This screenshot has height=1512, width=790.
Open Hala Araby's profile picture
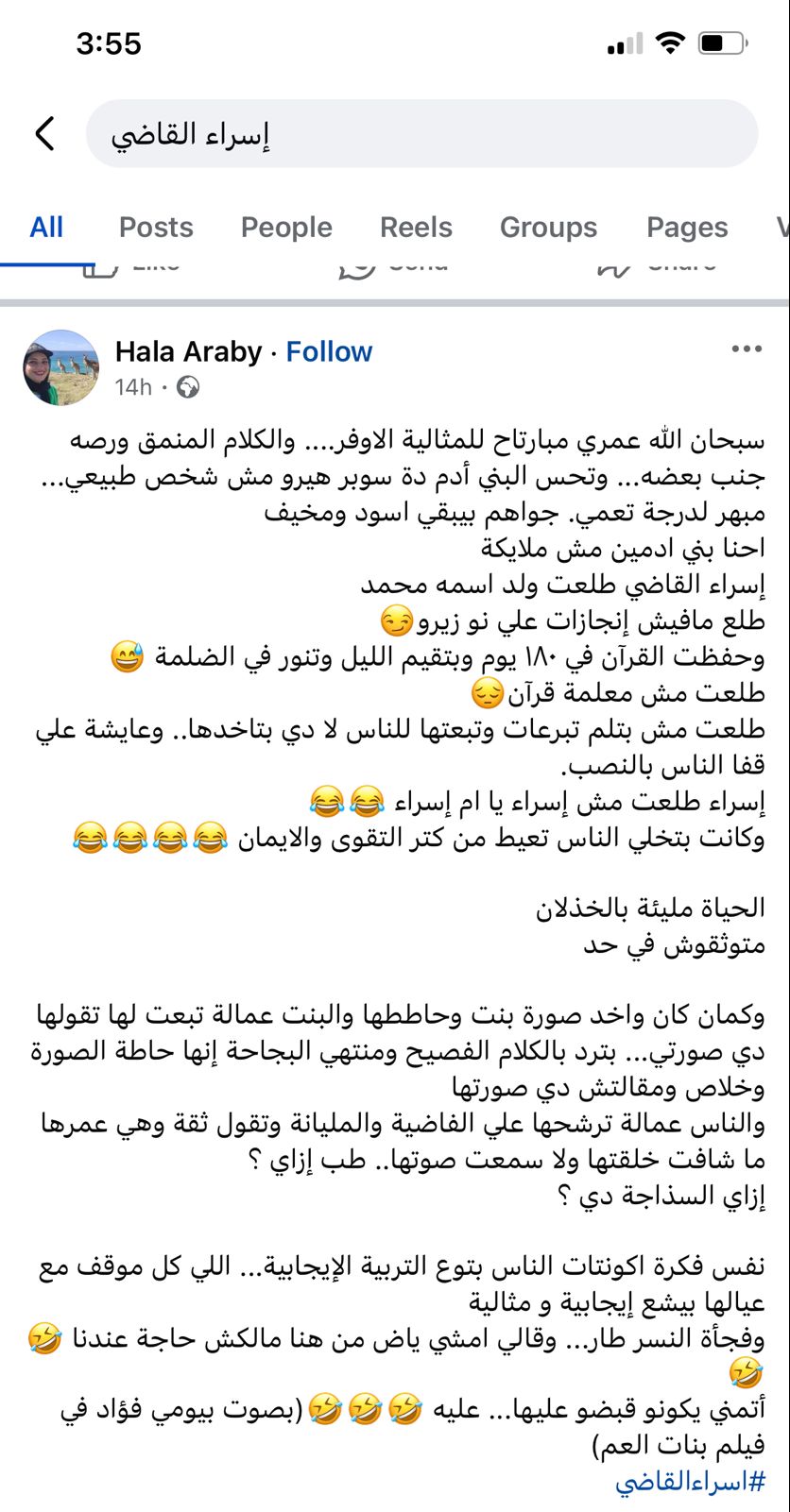[x=60, y=367]
